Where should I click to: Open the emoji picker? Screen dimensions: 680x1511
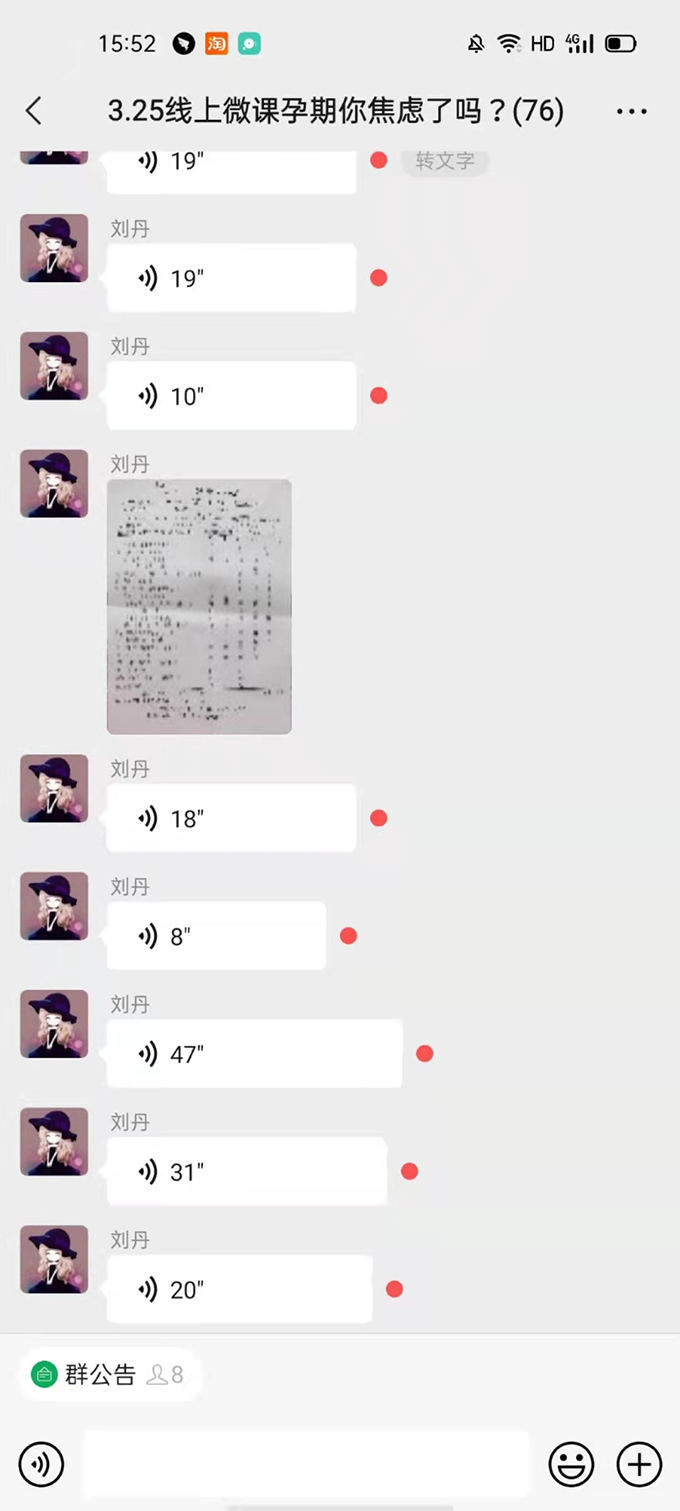pyautogui.click(x=571, y=1464)
